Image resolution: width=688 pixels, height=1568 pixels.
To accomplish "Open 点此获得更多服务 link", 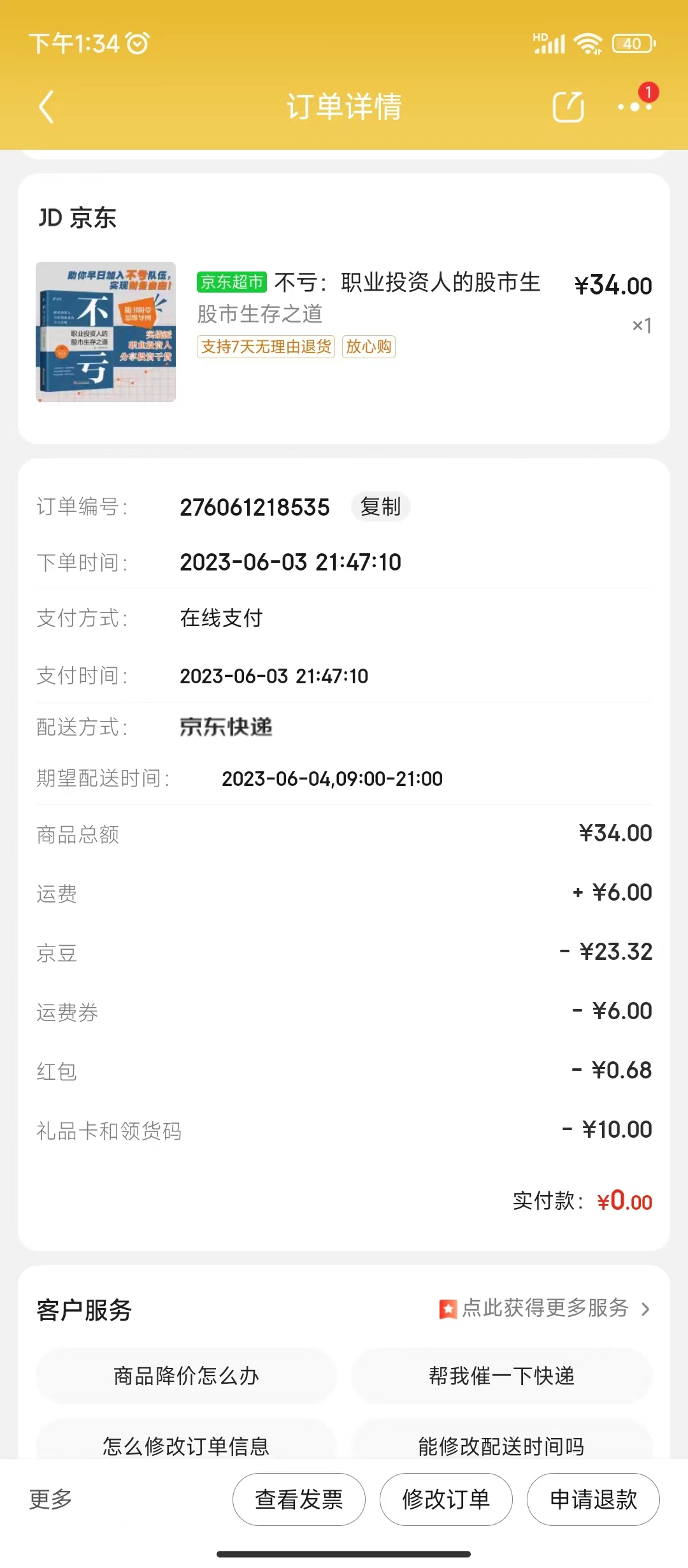I will click(x=545, y=1309).
